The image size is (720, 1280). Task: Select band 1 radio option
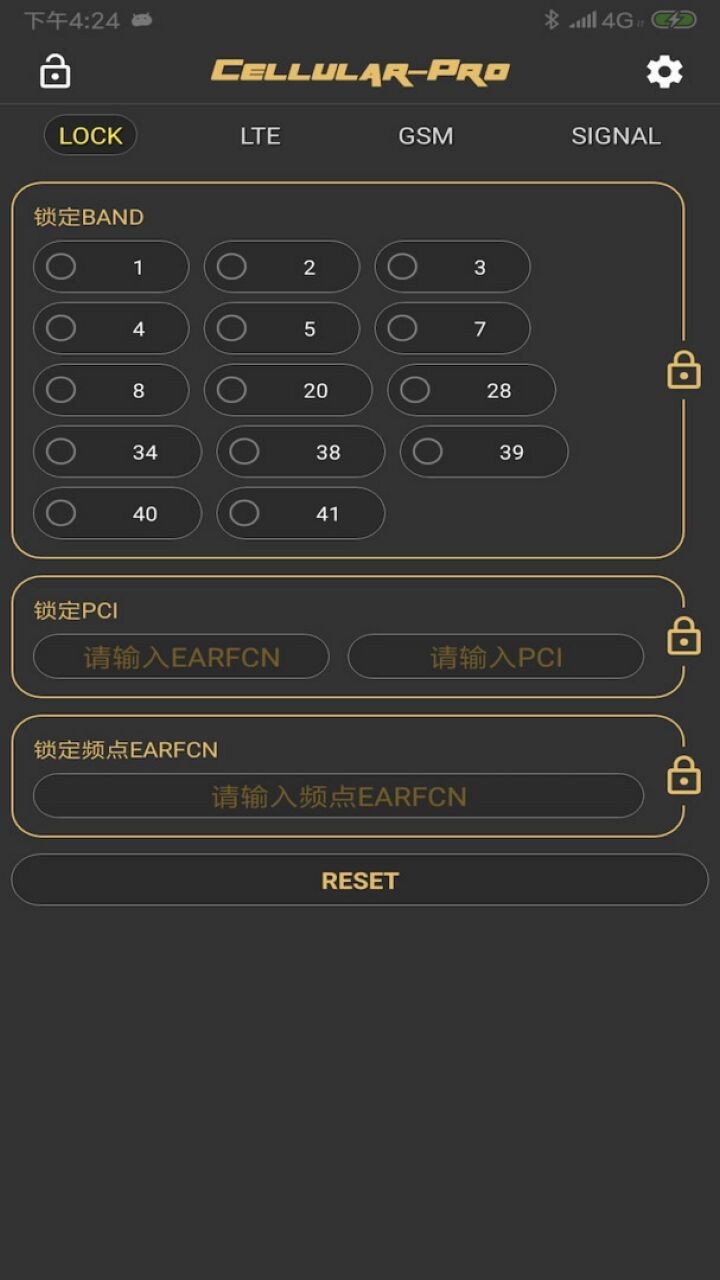(x=111, y=267)
